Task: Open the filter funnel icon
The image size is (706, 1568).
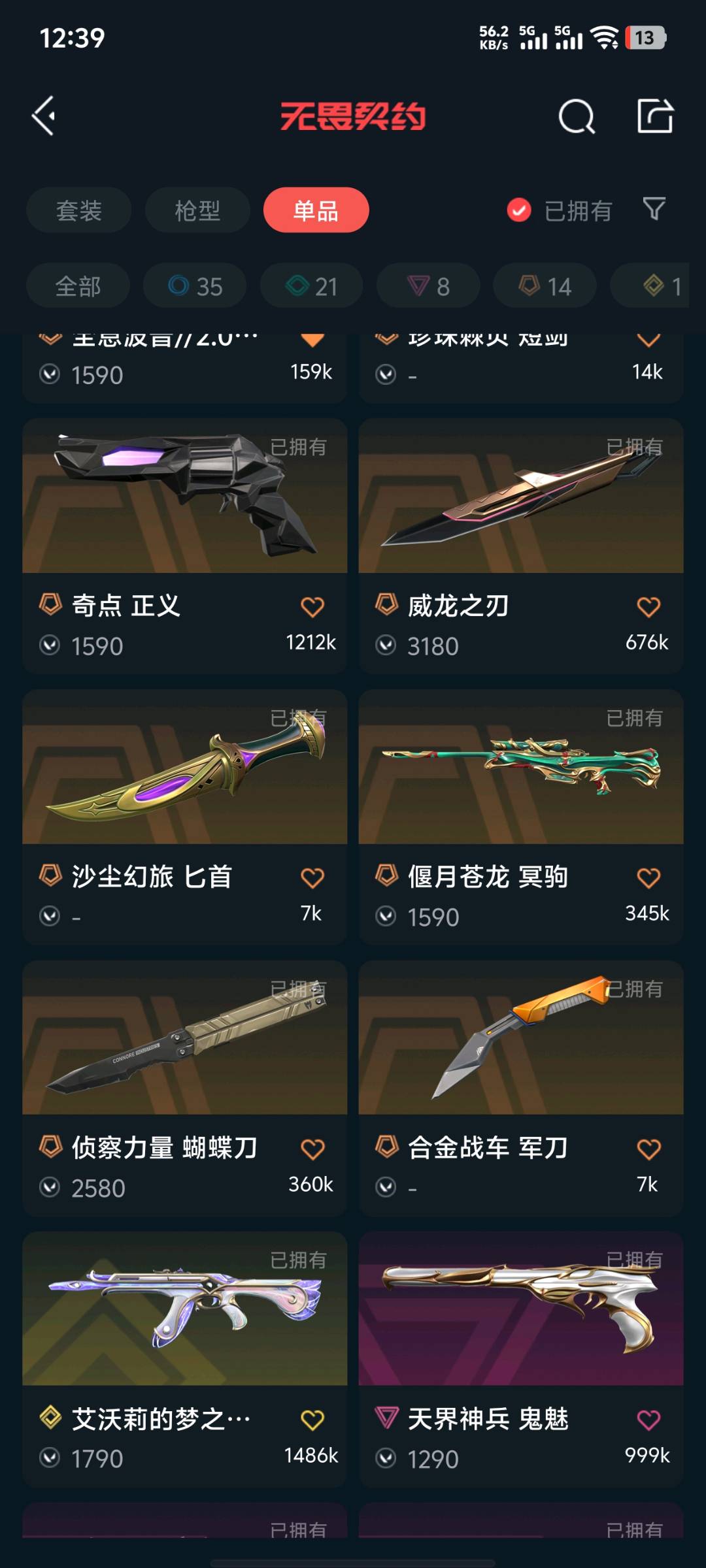Action: click(x=654, y=209)
